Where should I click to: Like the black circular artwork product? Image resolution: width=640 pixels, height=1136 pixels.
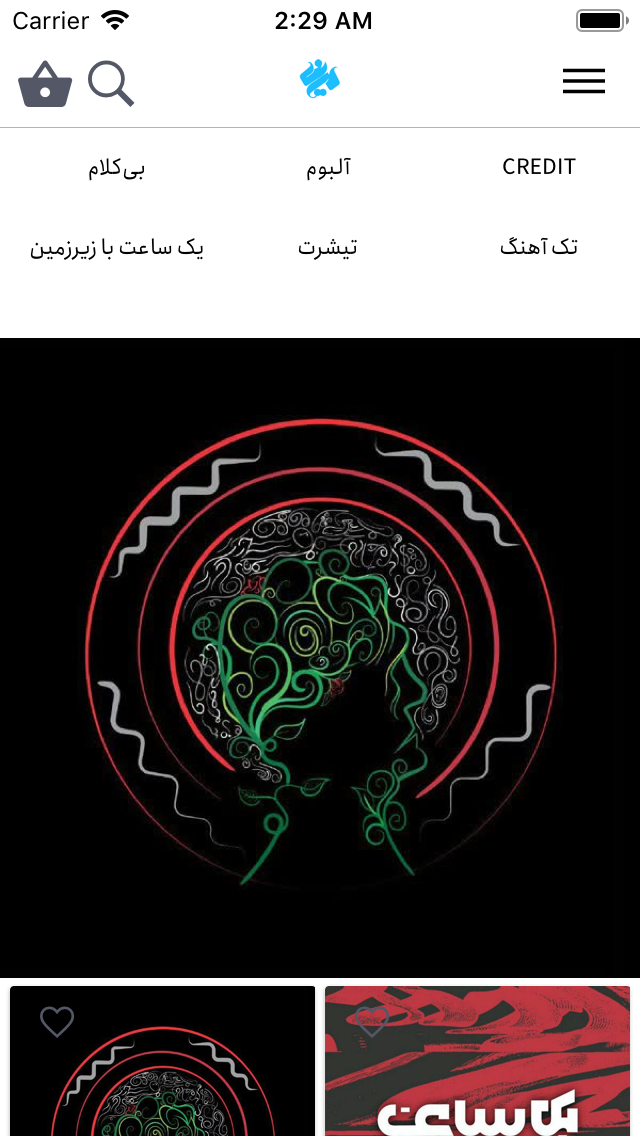coord(57,1021)
